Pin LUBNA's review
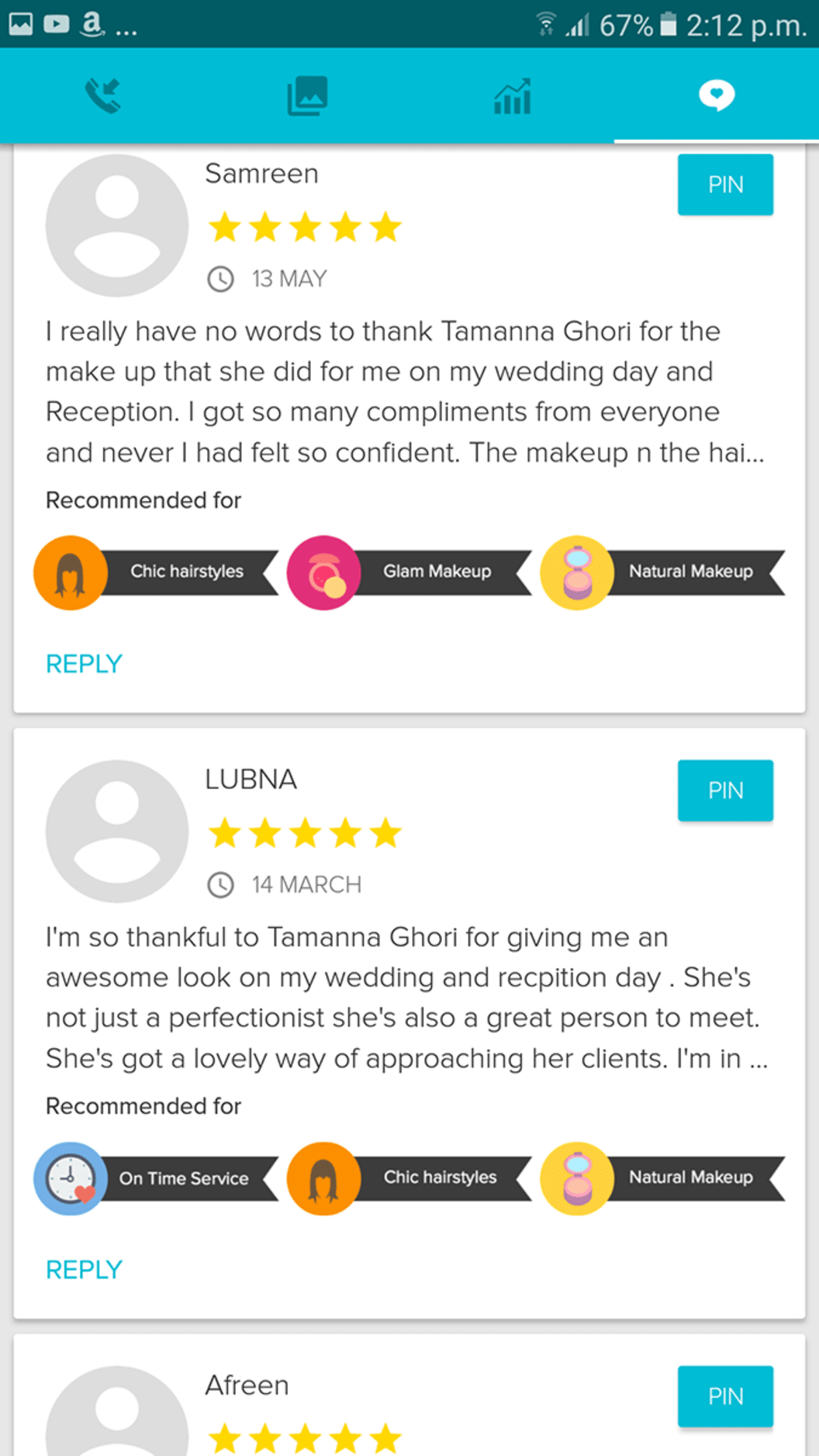This screenshot has height=1456, width=819. pos(725,790)
